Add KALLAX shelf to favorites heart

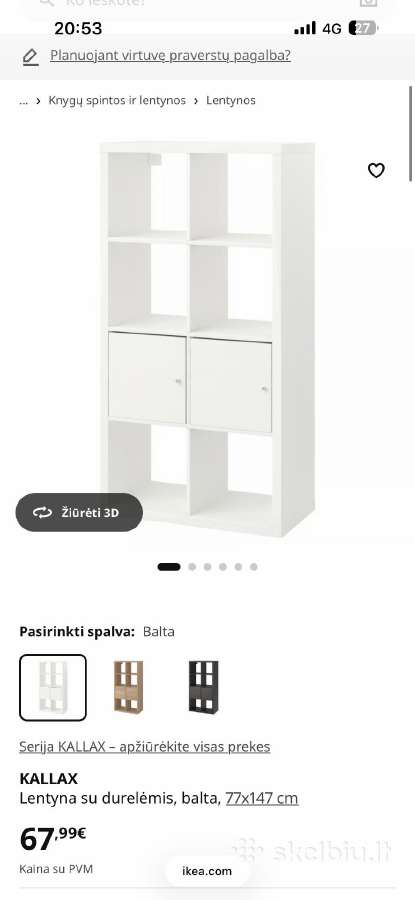[376, 170]
